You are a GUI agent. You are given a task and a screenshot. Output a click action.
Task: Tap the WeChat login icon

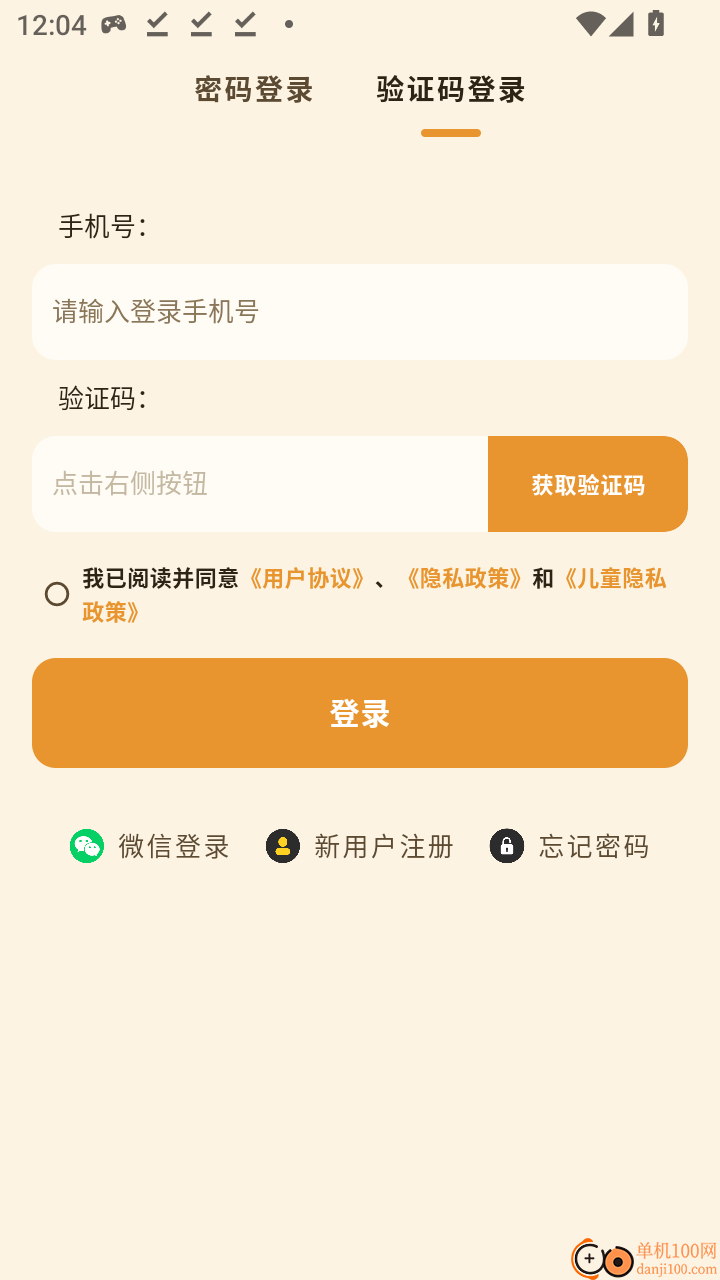click(88, 846)
